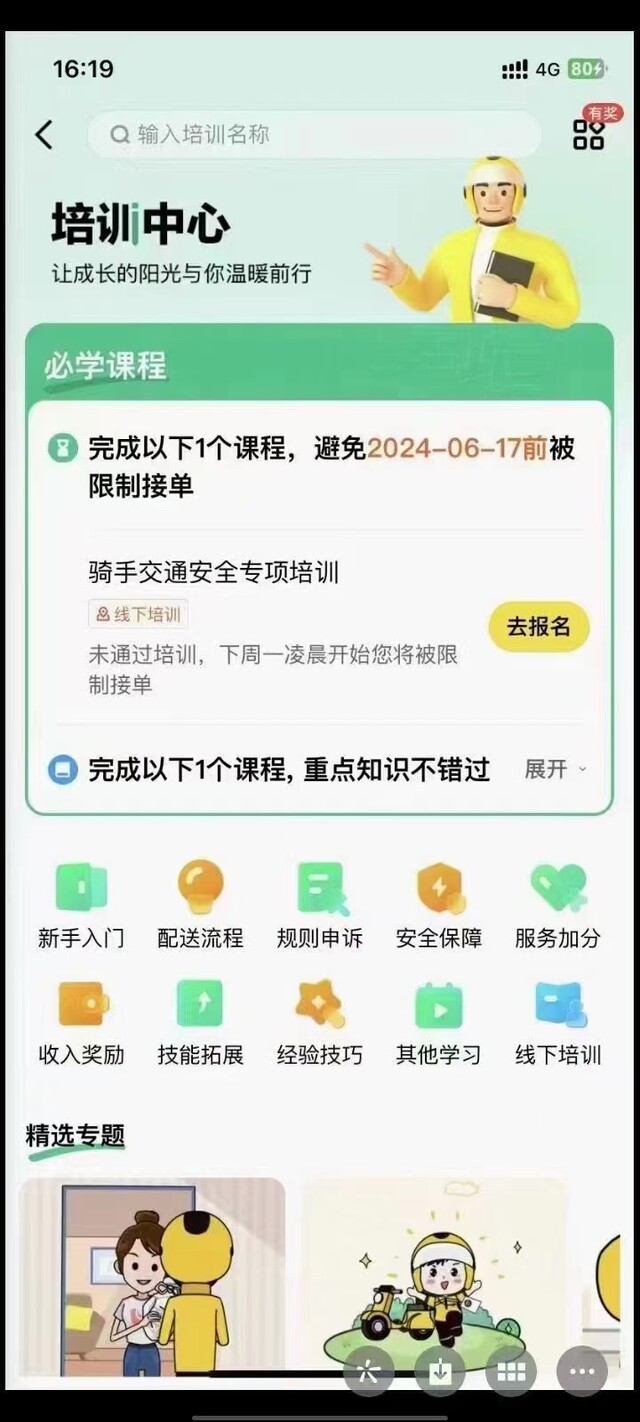Tap 去报名 for rider traffic safety training
Viewport: 640px width, 1422px height.
click(x=538, y=627)
